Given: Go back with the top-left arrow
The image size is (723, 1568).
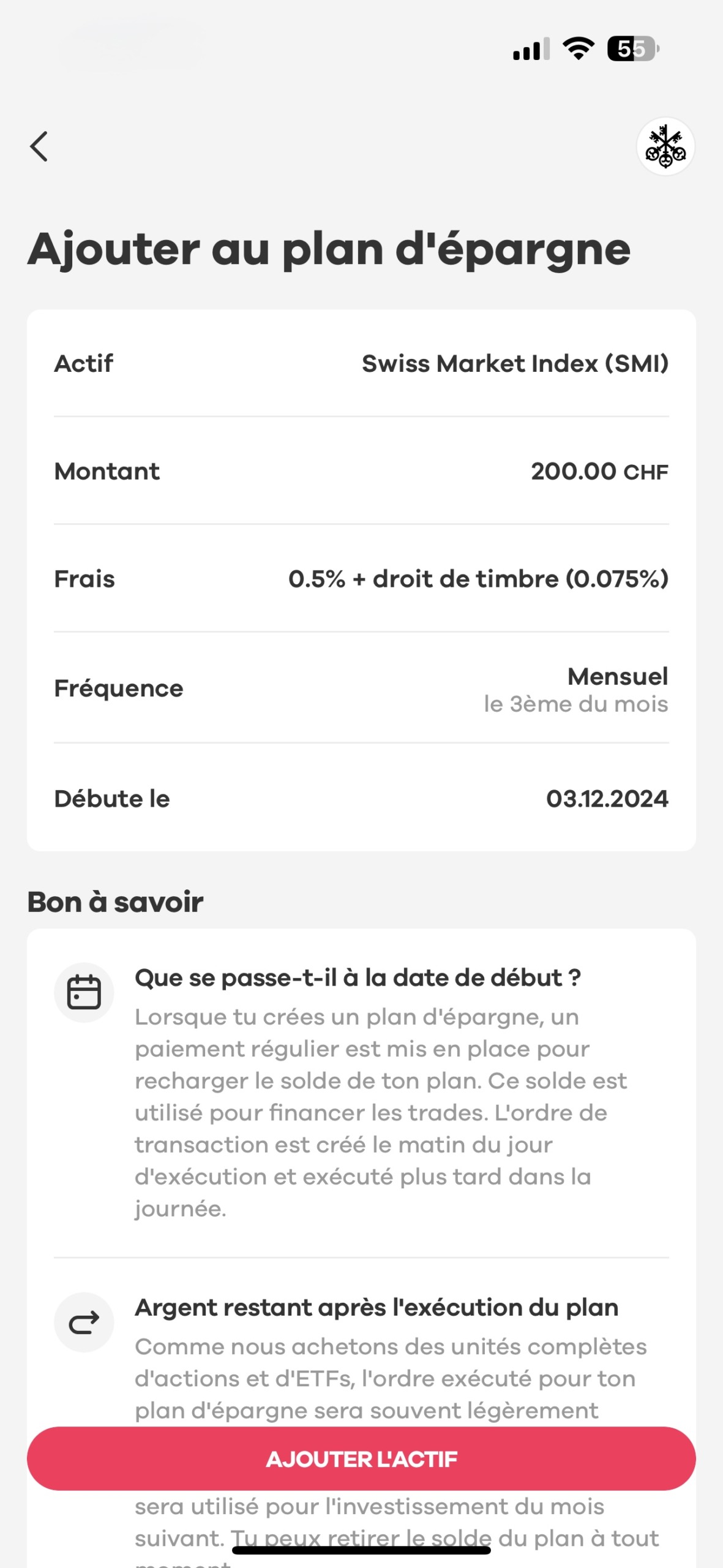Looking at the screenshot, I should pyautogui.click(x=39, y=146).
